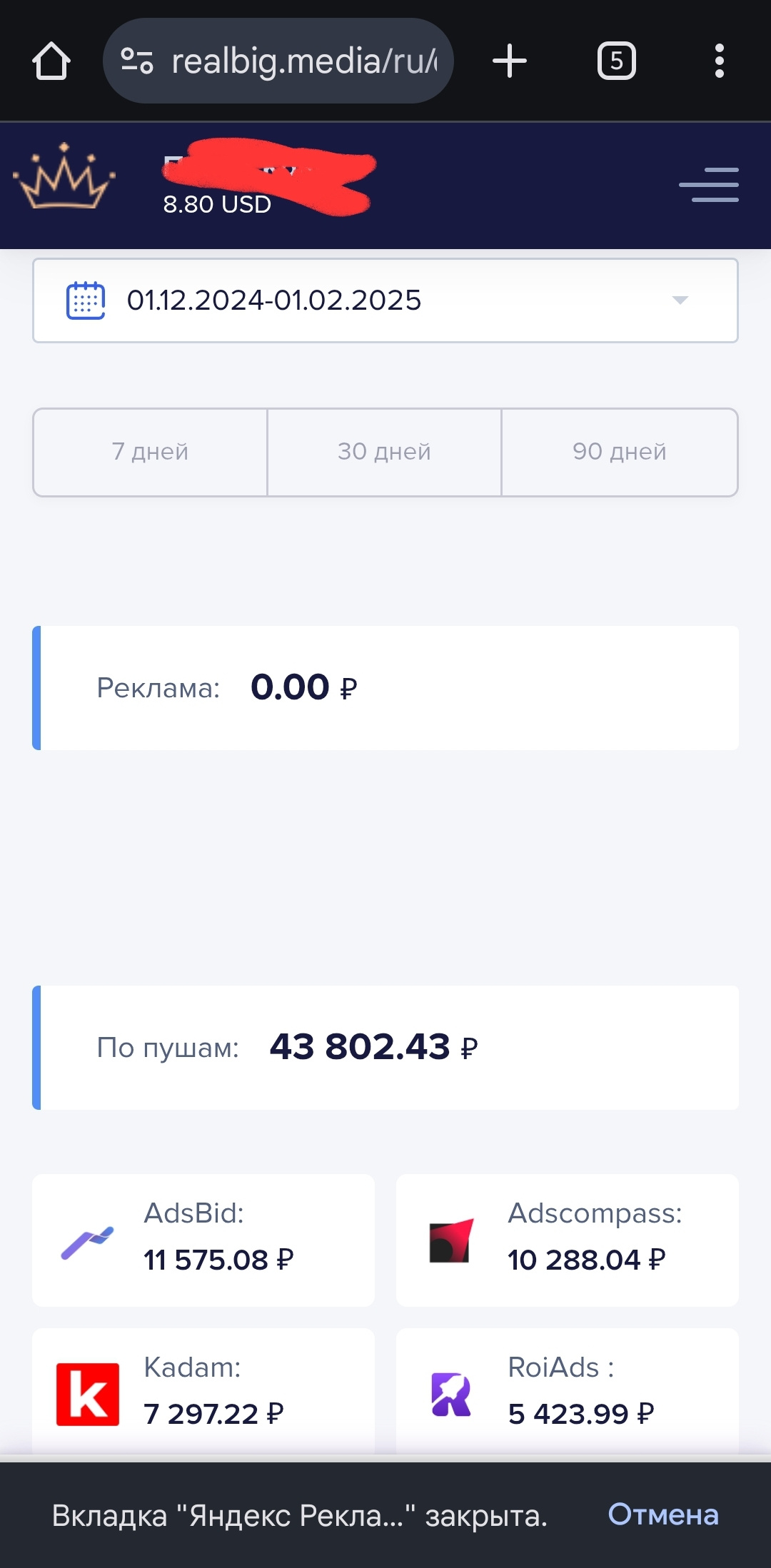Select the 30 дней period
Viewport: 771px width, 1568px height.
tap(384, 452)
